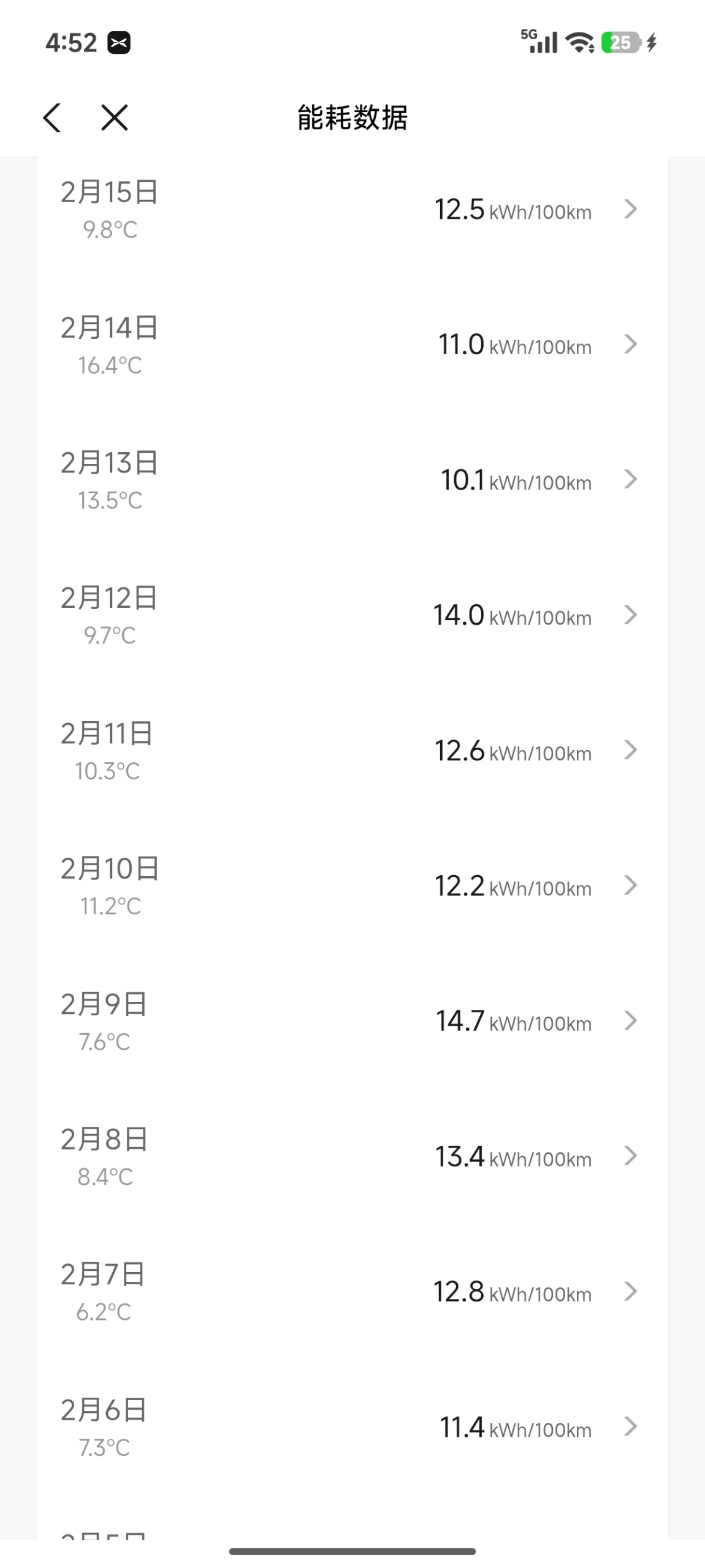
Task: Open energy details for 2月15日
Action: tap(352, 210)
